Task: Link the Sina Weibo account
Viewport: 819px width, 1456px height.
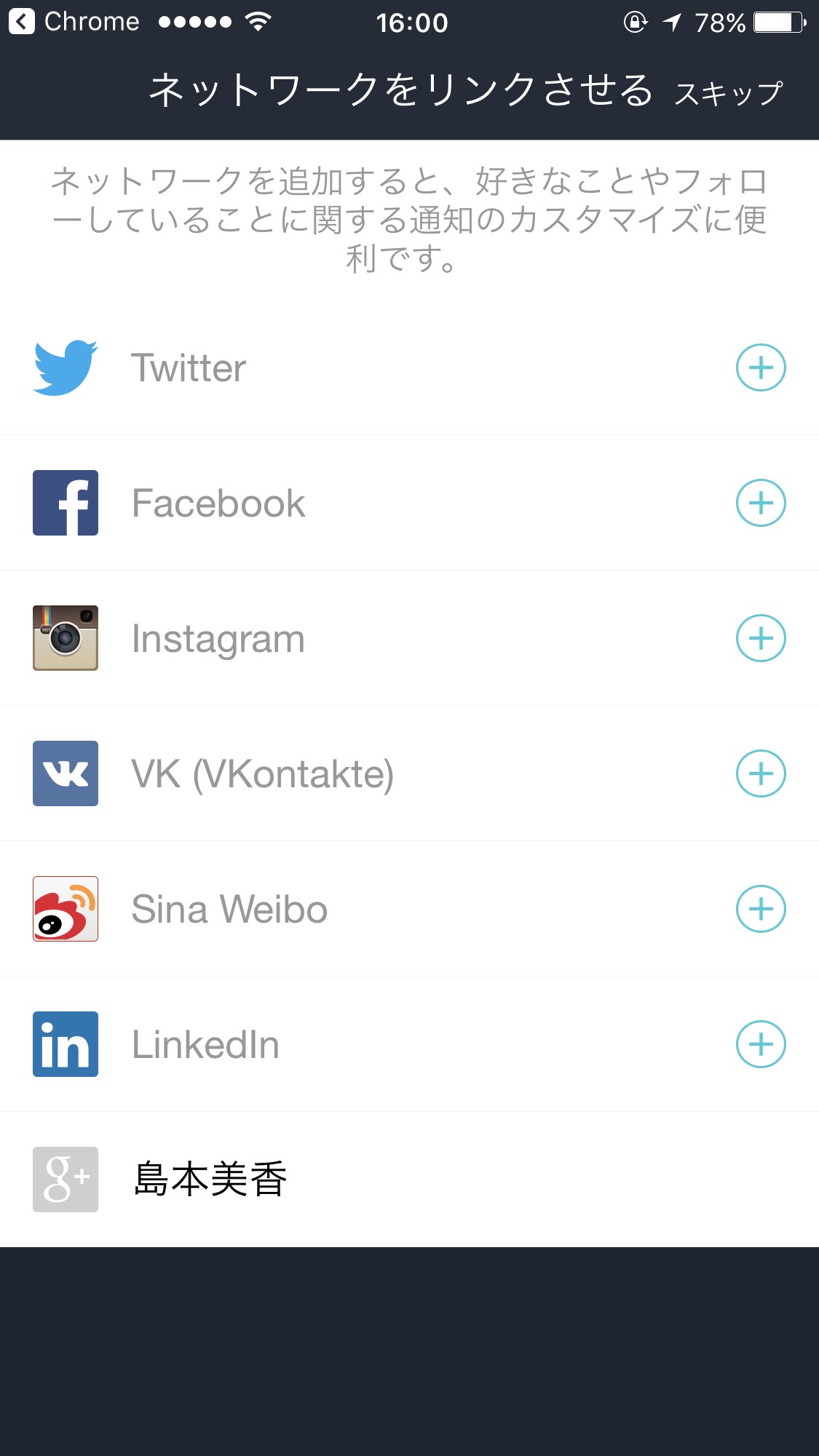Action: coord(760,909)
